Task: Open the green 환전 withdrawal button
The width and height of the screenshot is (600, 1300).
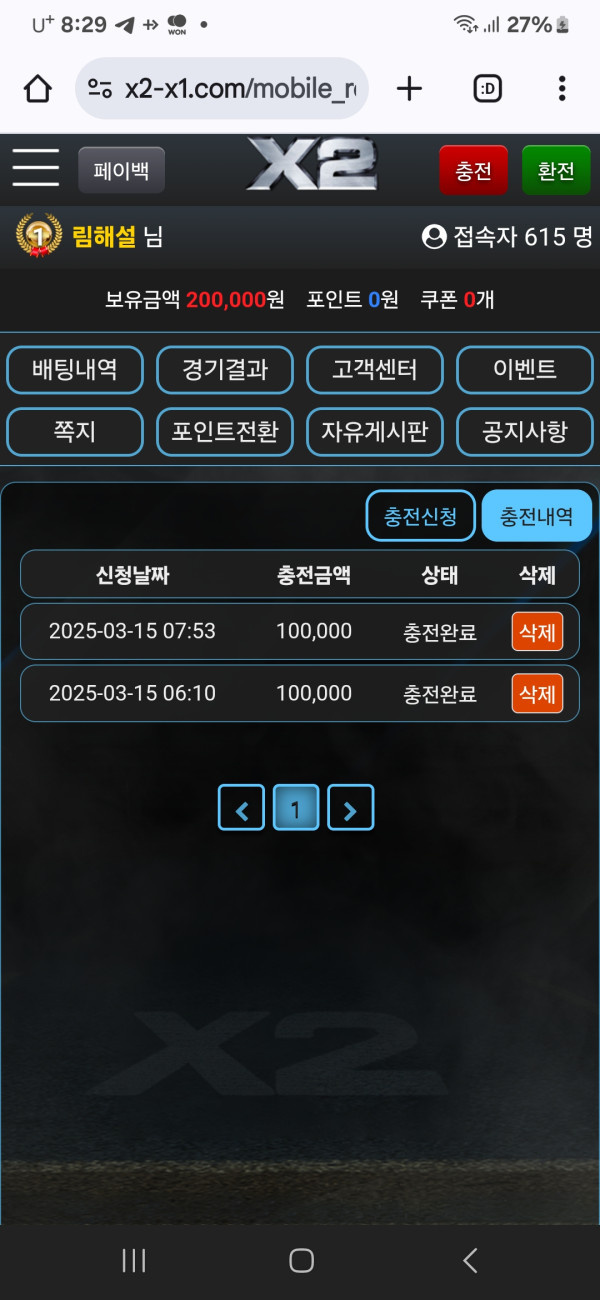Action: 556,170
